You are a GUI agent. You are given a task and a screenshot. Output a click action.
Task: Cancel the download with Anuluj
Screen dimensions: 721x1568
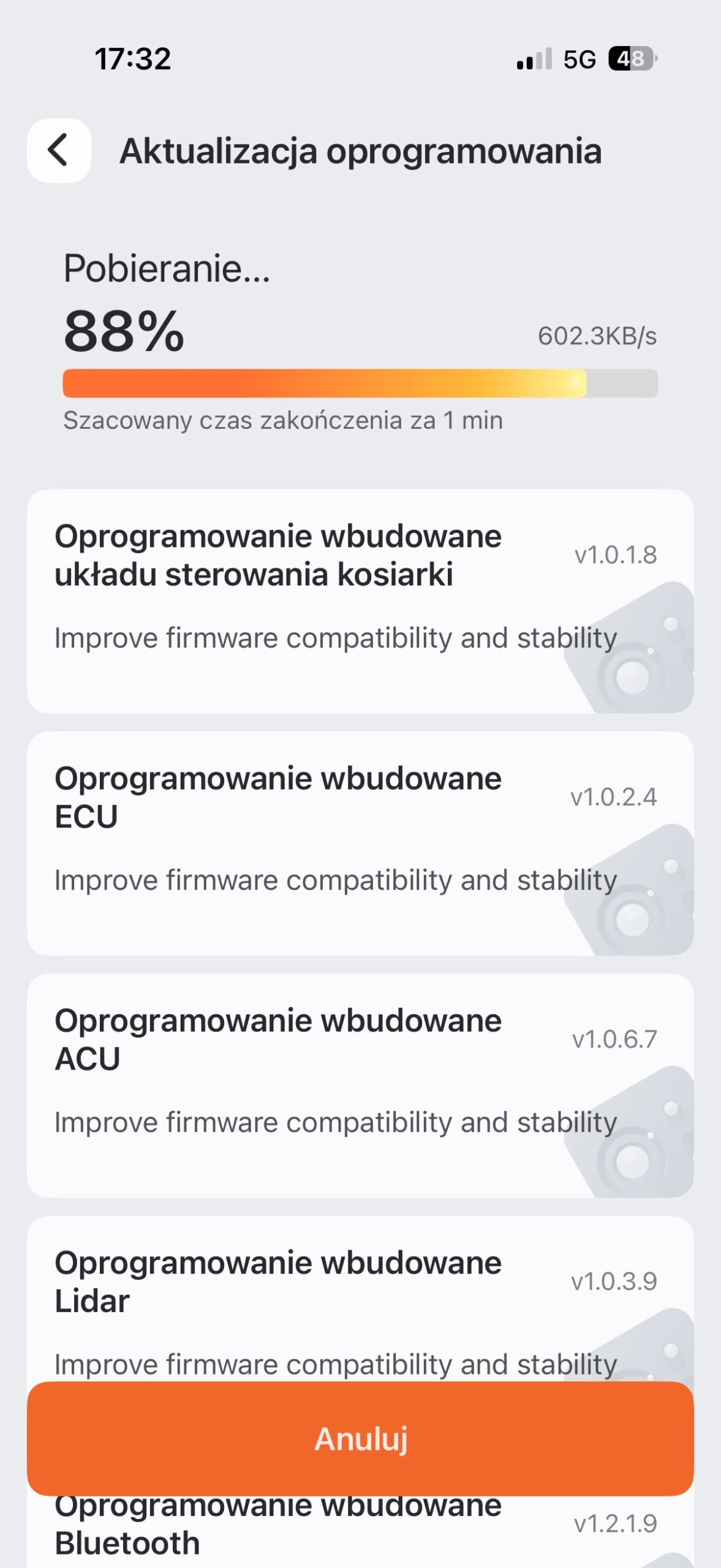[x=360, y=1439]
